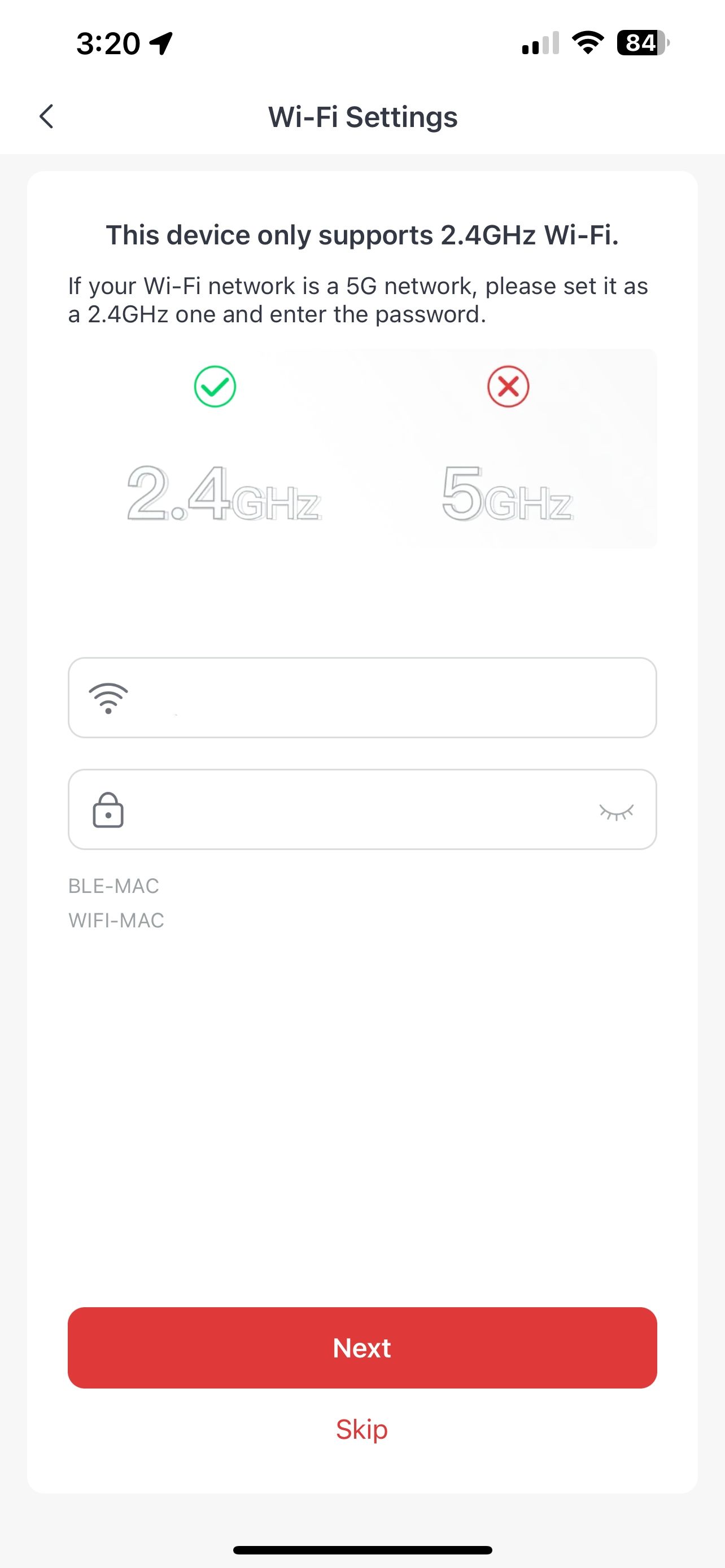This screenshot has width=725, height=1568.
Task: Tap the cellular signal indicator
Action: (539, 44)
